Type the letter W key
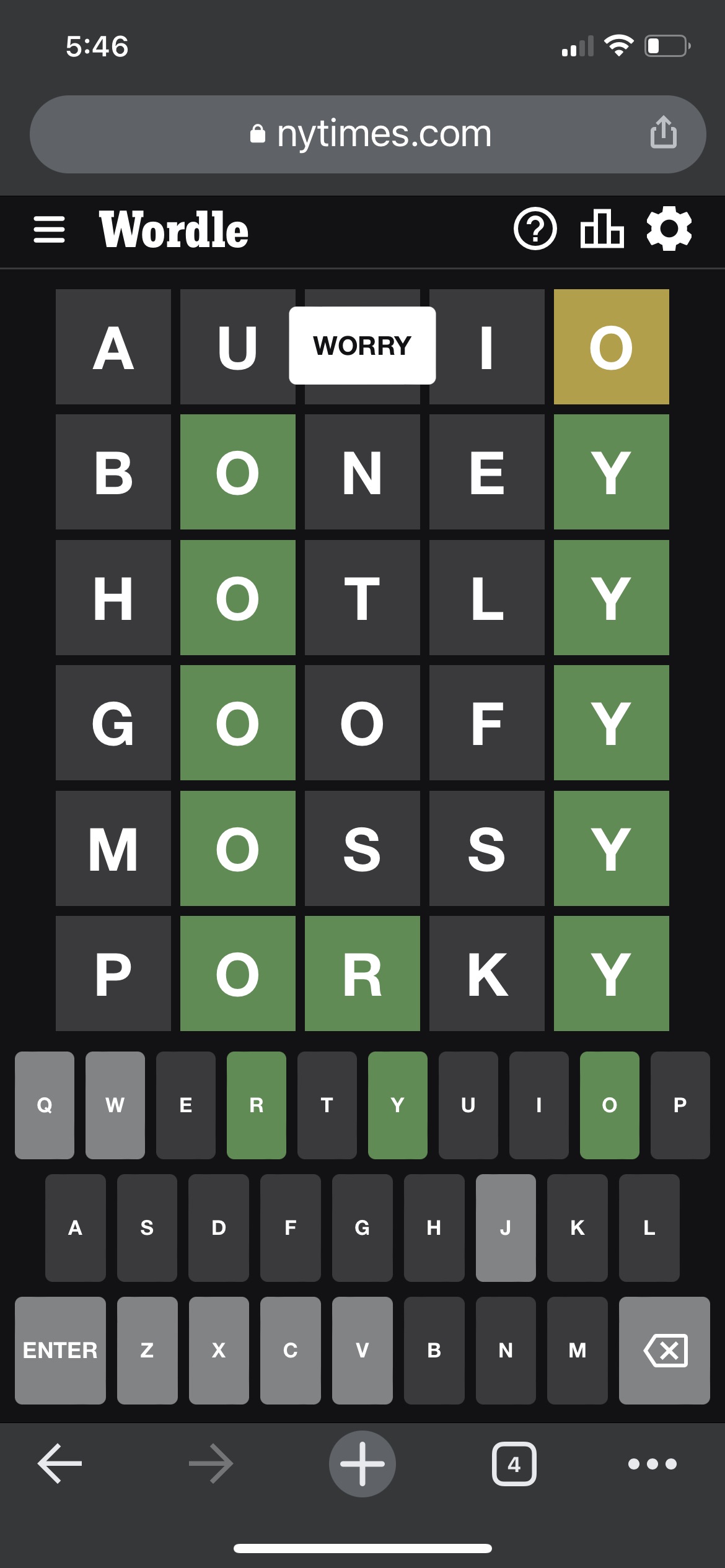 (x=115, y=1105)
